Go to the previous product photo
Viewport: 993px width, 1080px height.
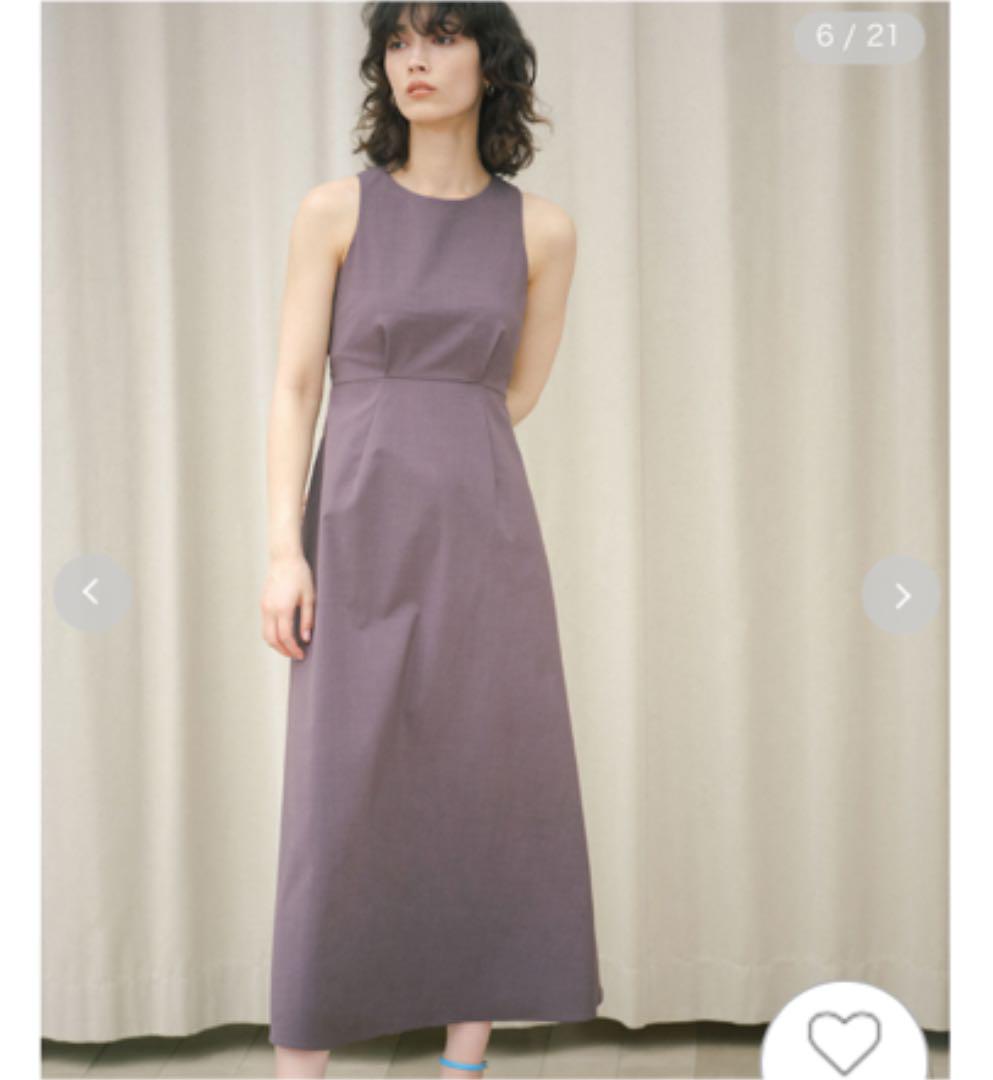92,593
